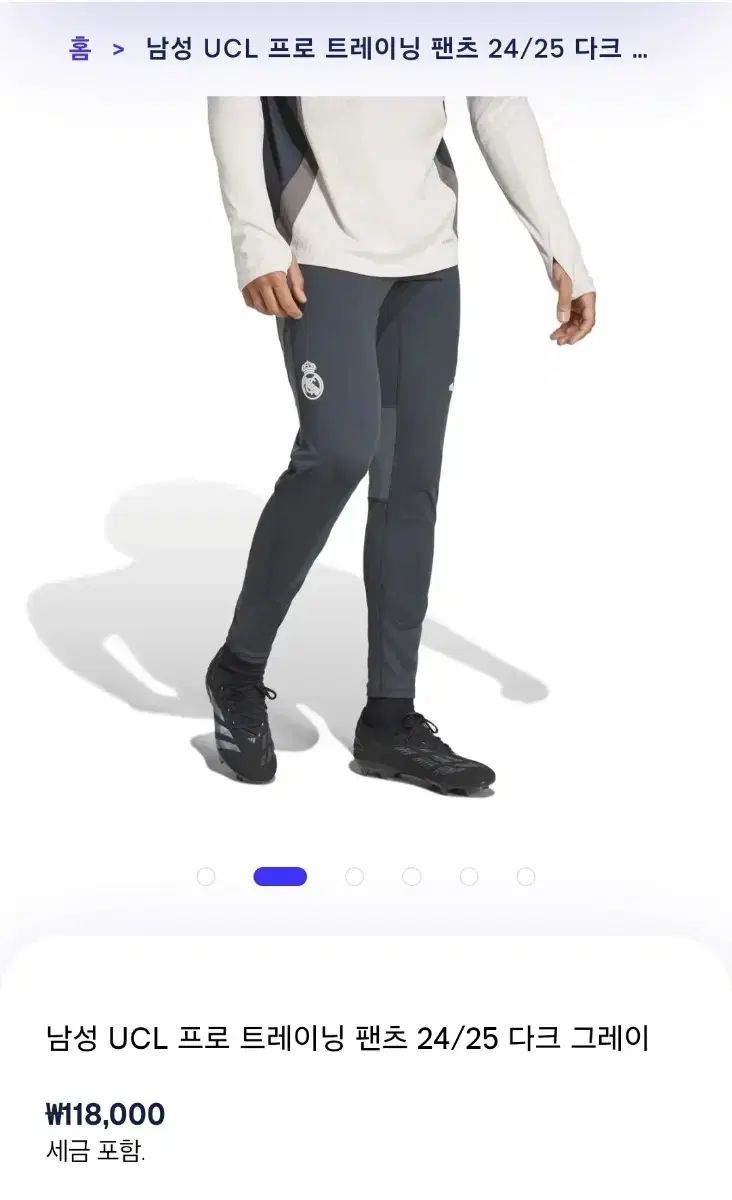The image size is (732, 1200).
Task: Jump to the fifth image indicator dot
Action: (469, 877)
